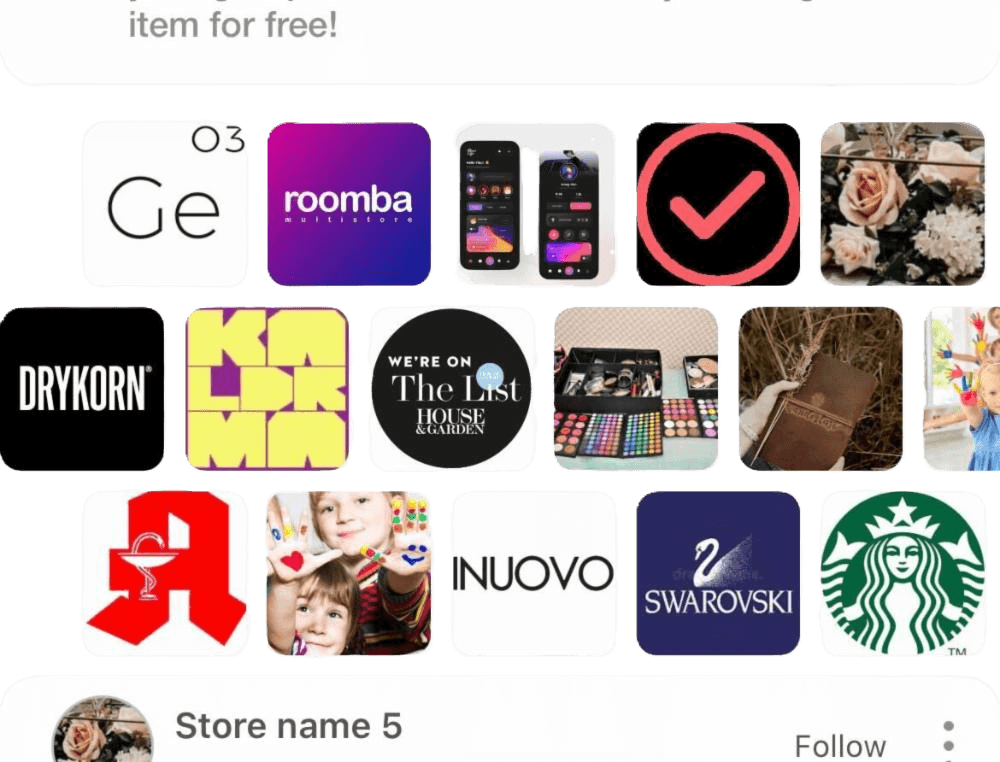
Task: Open the leather notebook store tile
Action: click(x=820, y=388)
